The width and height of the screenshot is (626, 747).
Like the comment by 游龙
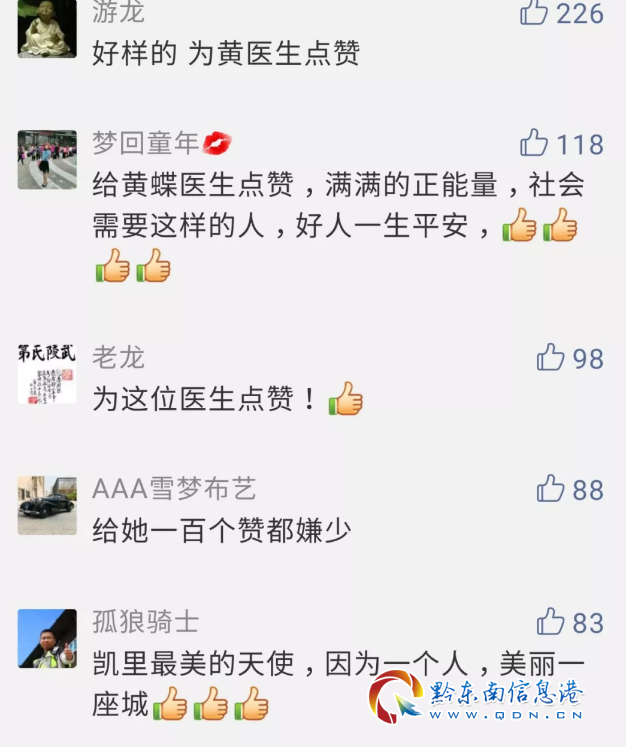click(x=535, y=12)
